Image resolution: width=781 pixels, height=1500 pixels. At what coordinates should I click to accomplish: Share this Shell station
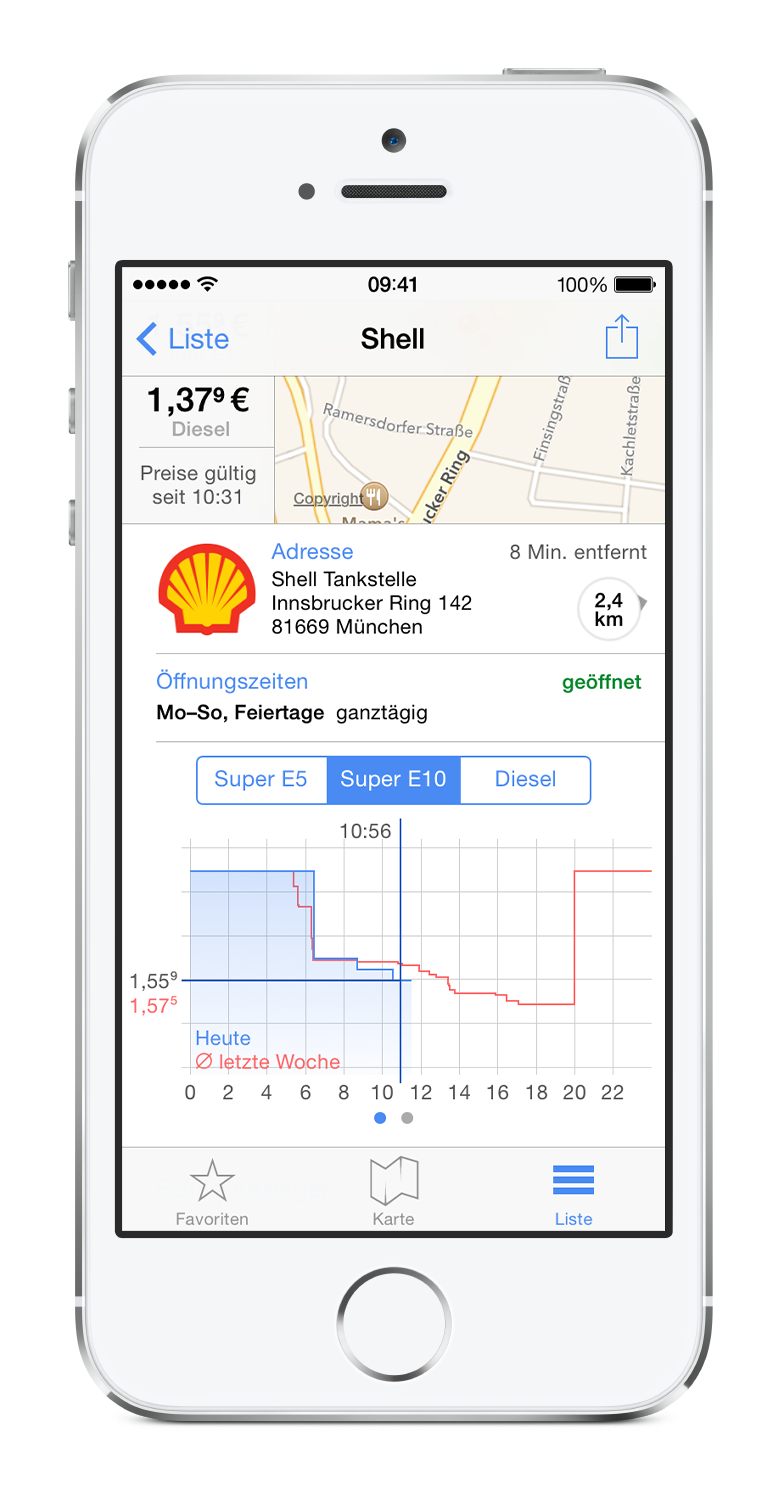click(x=621, y=338)
